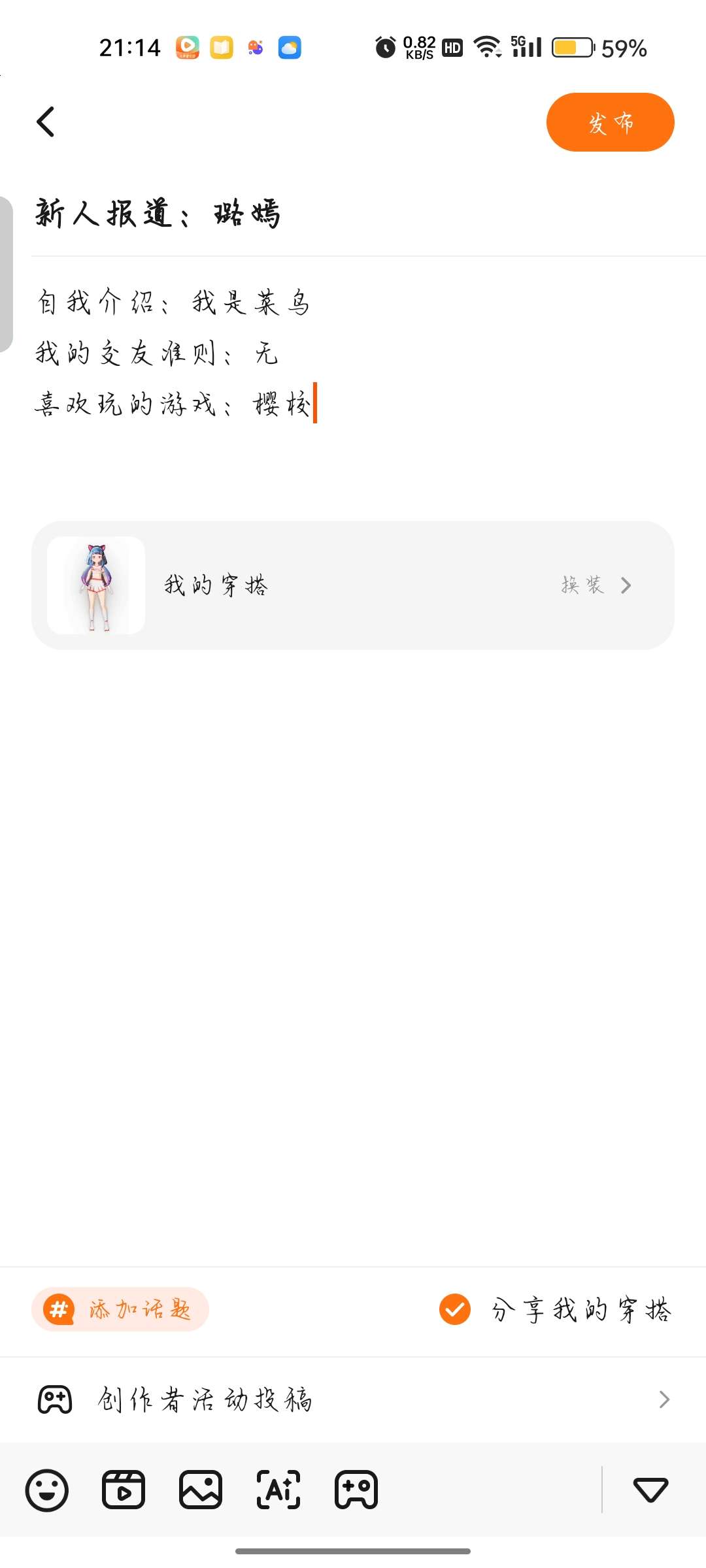Edit the post title 新人报道
Viewport: 706px width, 1568px height.
coord(157,214)
